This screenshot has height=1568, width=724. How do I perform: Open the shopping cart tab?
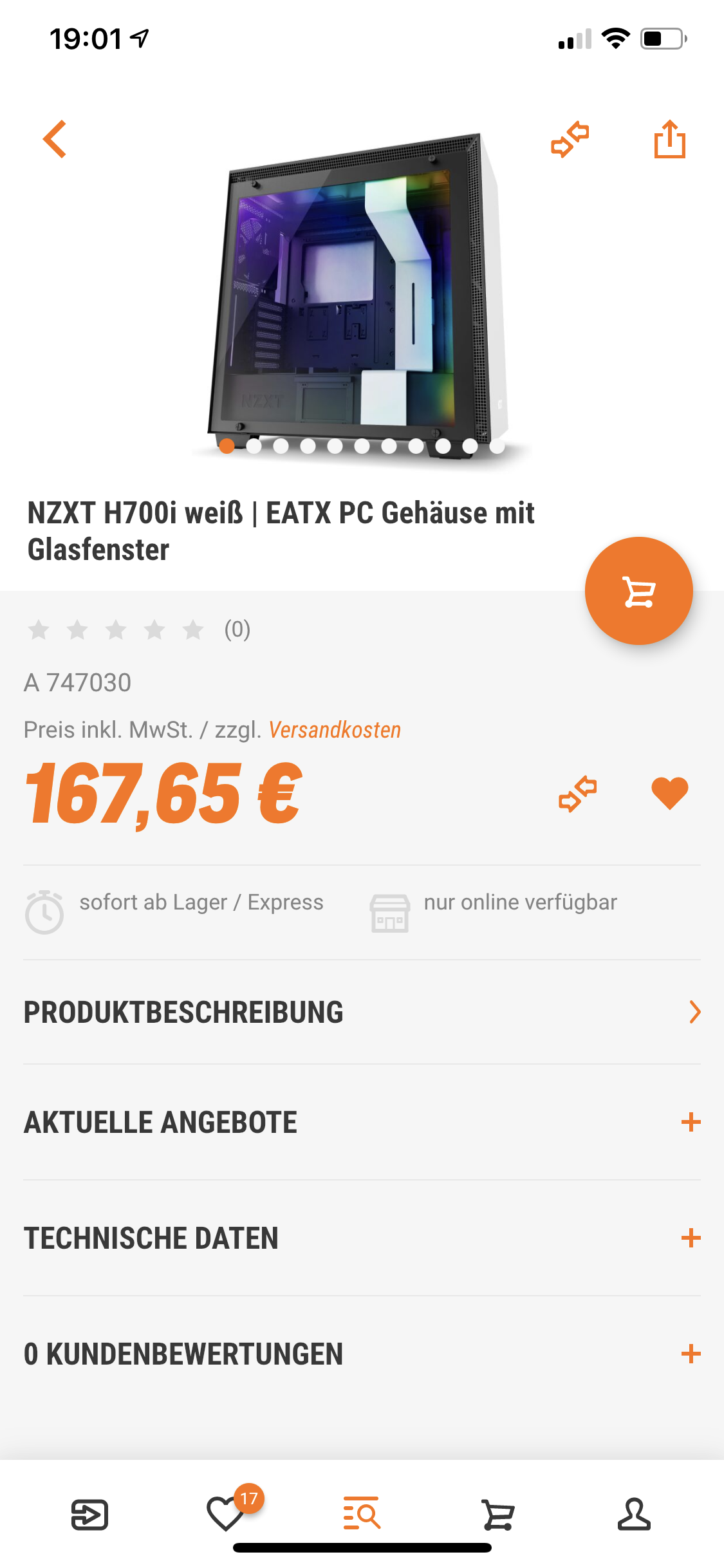click(498, 1514)
